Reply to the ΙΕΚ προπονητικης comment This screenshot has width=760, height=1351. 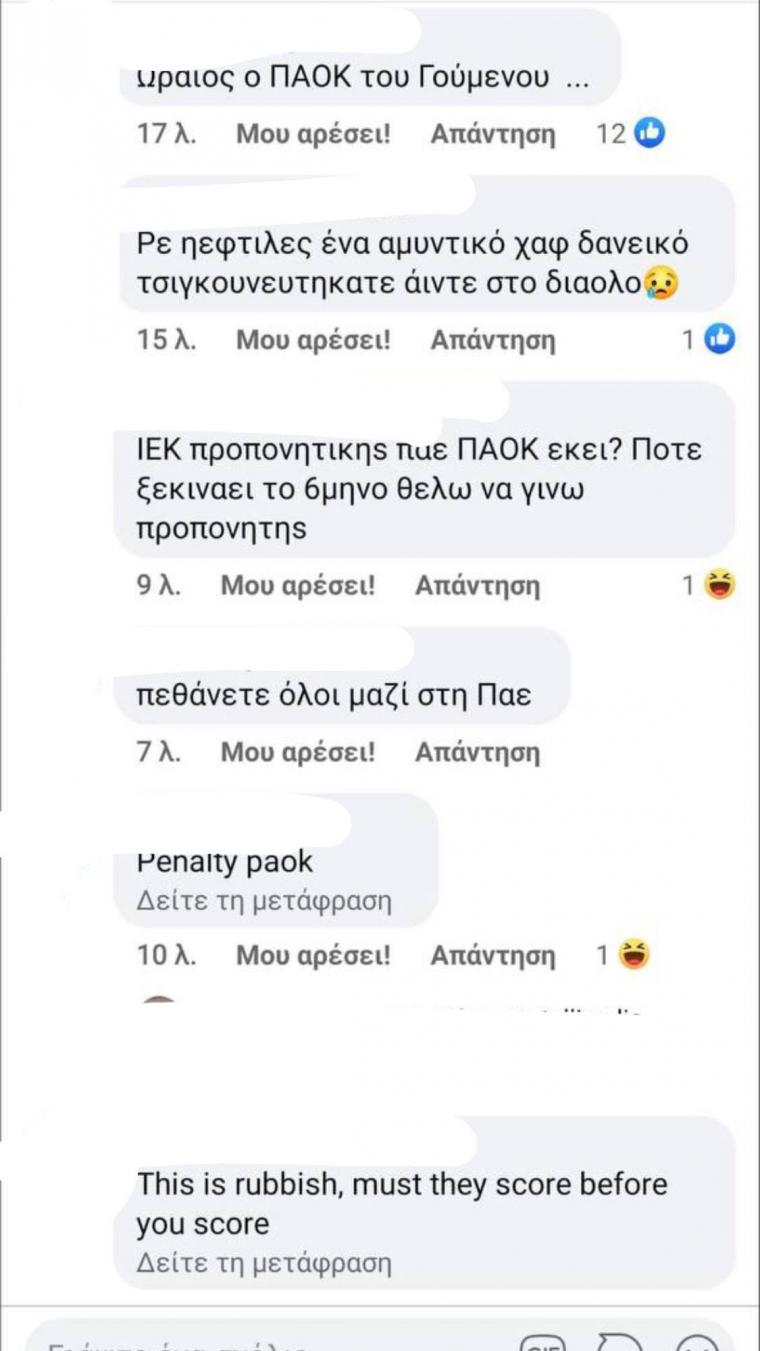point(478,586)
